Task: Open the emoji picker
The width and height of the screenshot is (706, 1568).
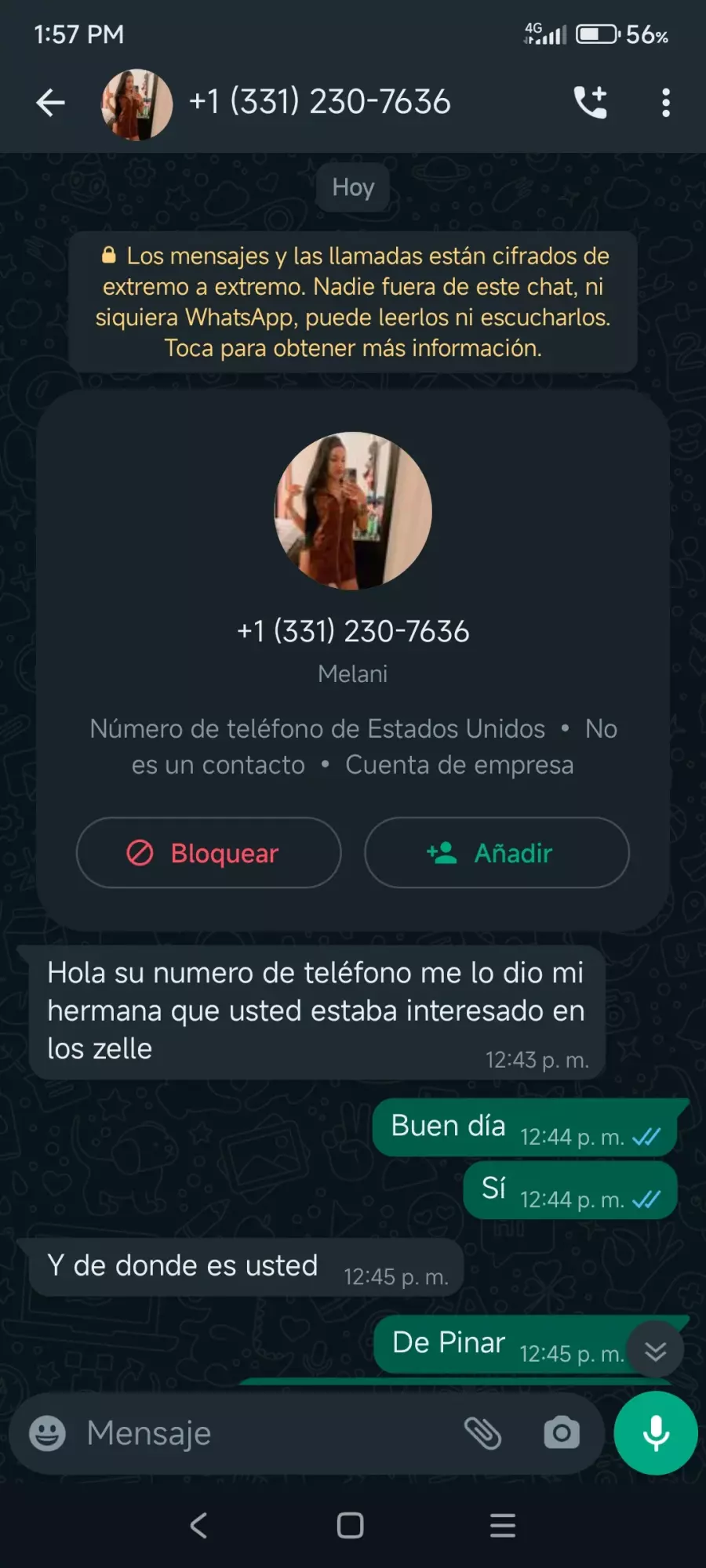Action: [47, 1433]
